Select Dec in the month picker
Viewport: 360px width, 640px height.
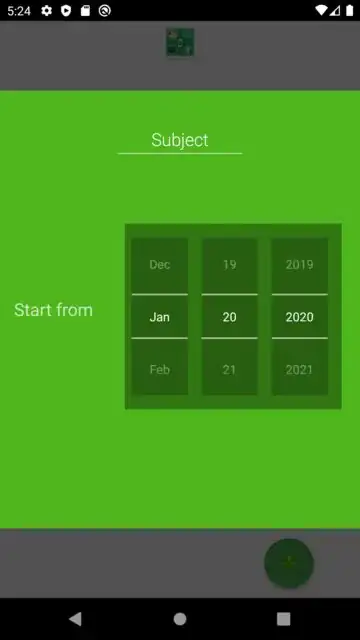(160, 265)
